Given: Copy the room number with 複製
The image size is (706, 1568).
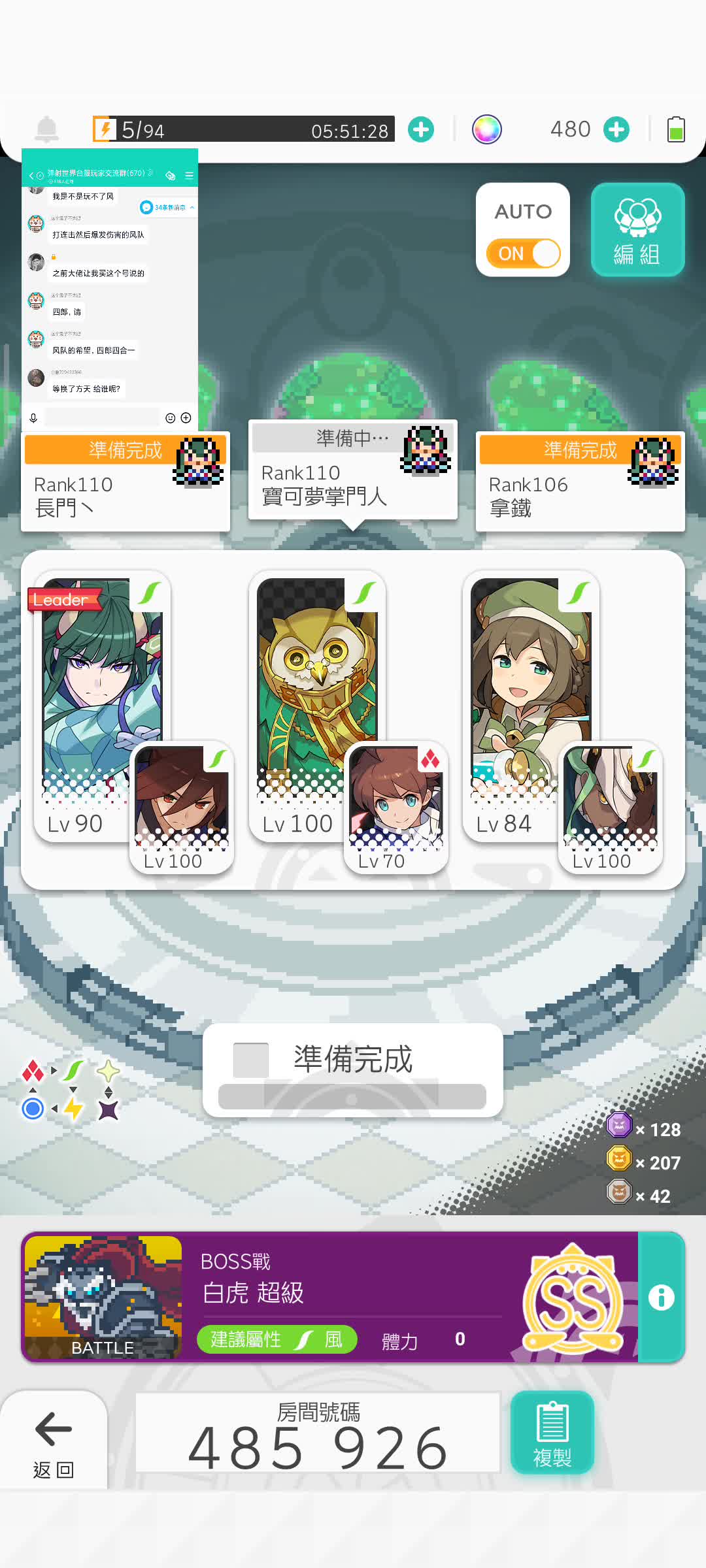Looking at the screenshot, I should [552, 1433].
